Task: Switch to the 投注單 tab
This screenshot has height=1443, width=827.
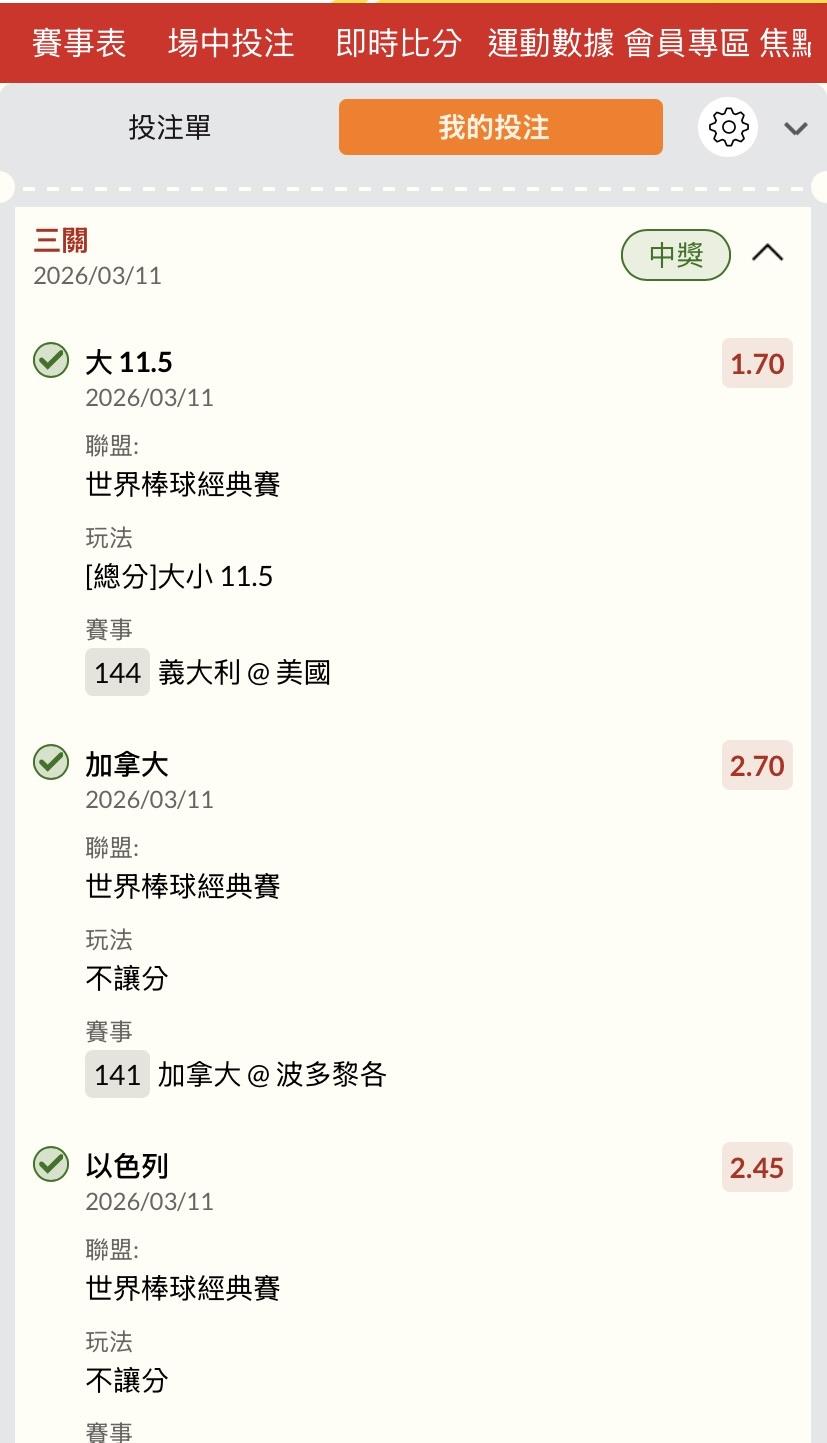Action: coord(170,127)
